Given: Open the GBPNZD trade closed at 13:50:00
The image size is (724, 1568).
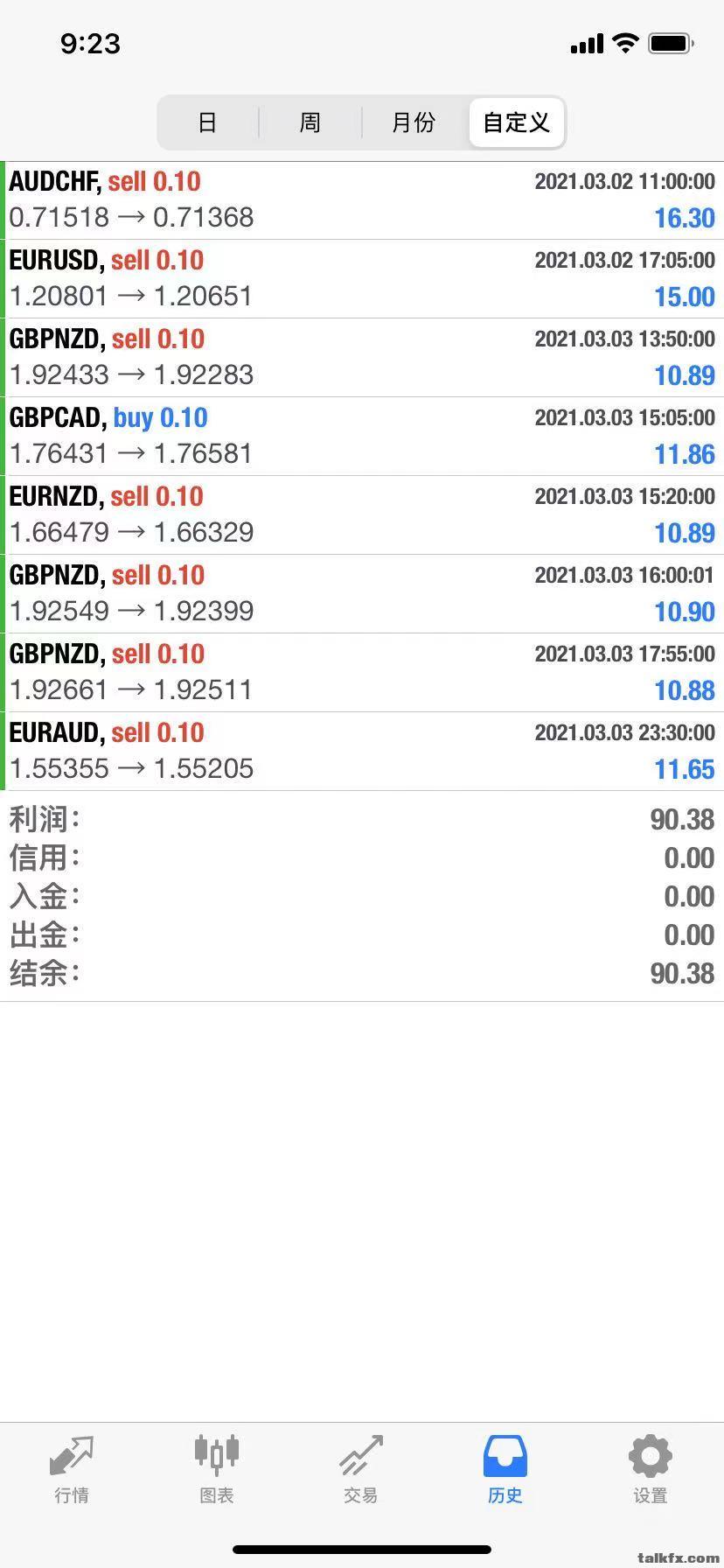Looking at the screenshot, I should coord(362,358).
